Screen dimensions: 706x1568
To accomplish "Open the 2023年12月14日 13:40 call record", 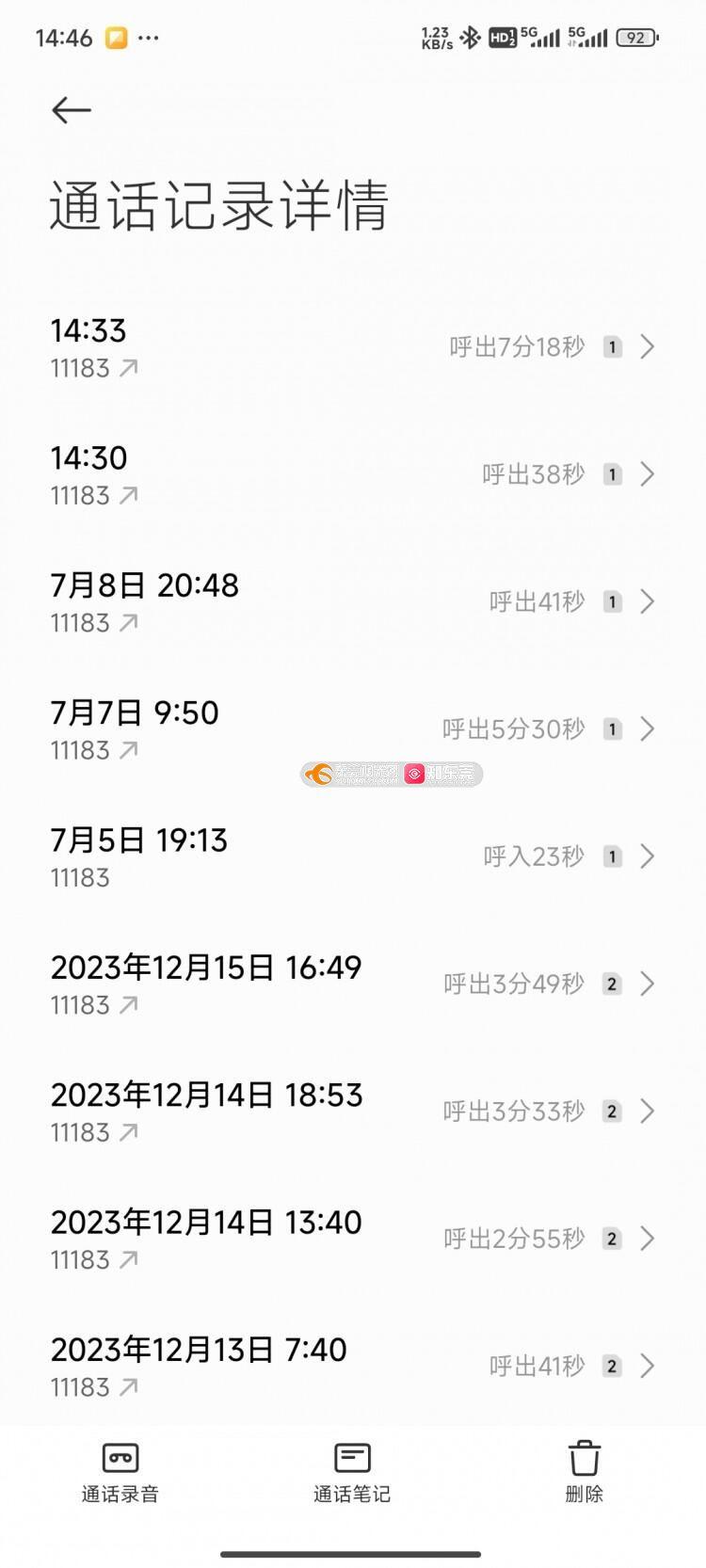I will pos(352,1239).
